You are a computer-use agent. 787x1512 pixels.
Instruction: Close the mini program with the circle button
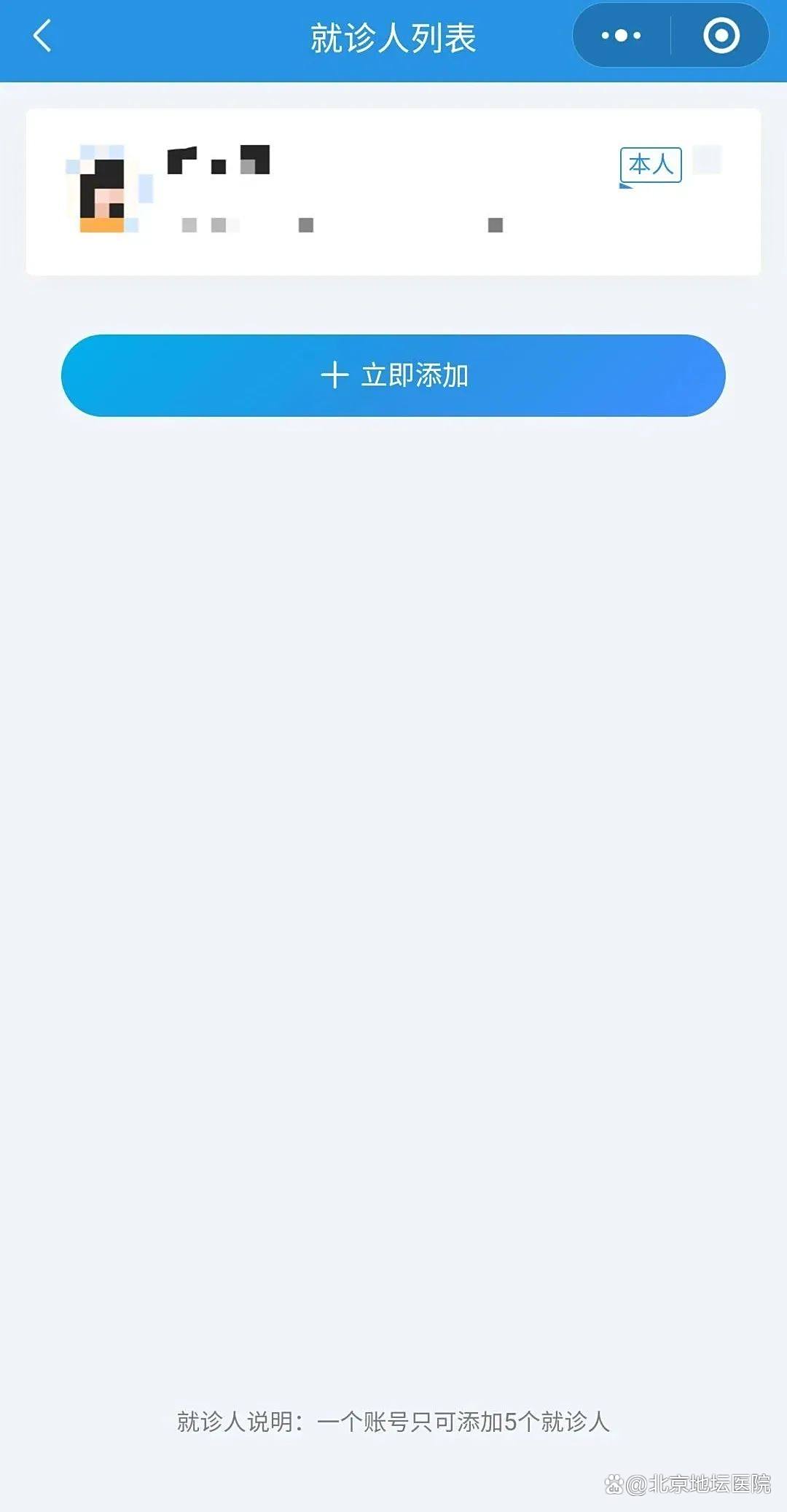tap(721, 36)
